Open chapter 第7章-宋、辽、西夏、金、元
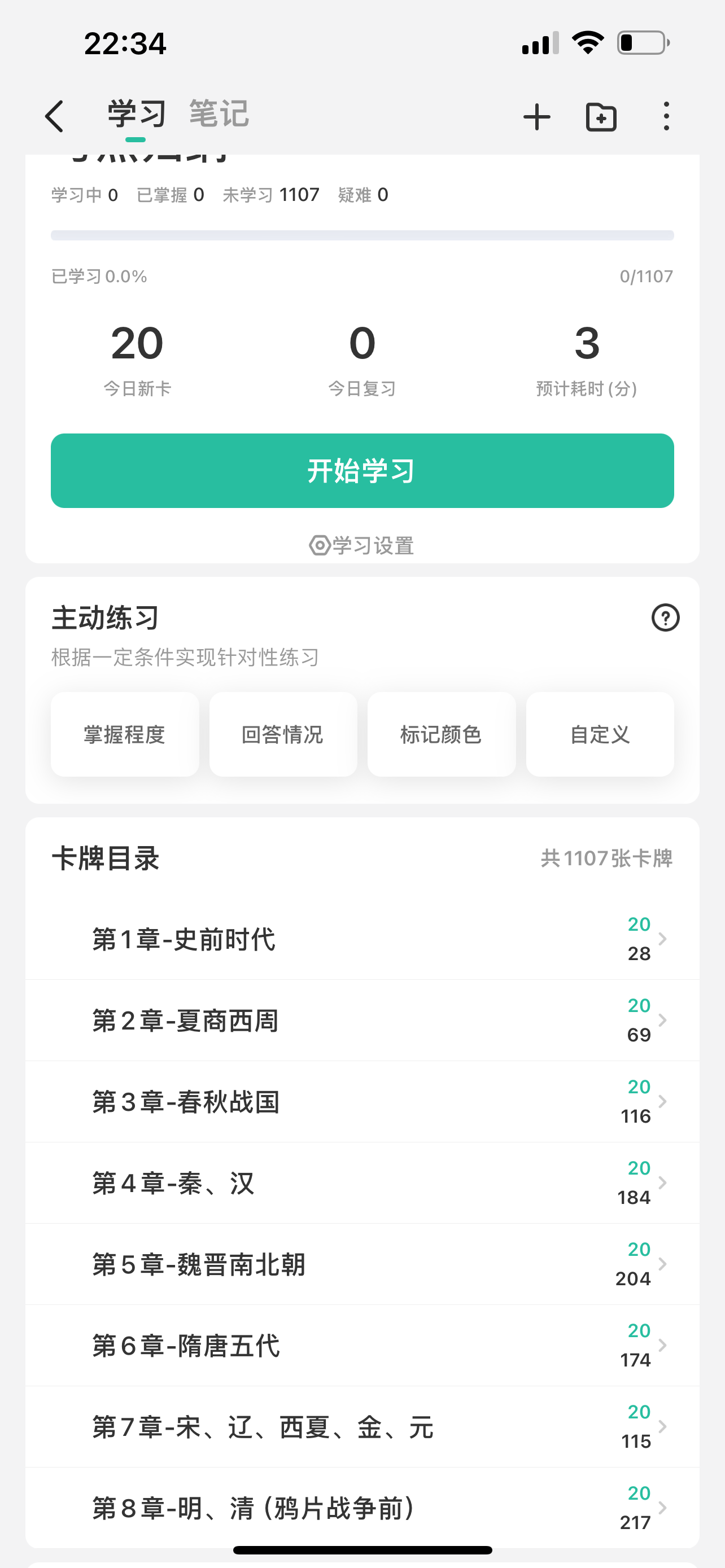The height and width of the screenshot is (1568, 725). point(362,1427)
